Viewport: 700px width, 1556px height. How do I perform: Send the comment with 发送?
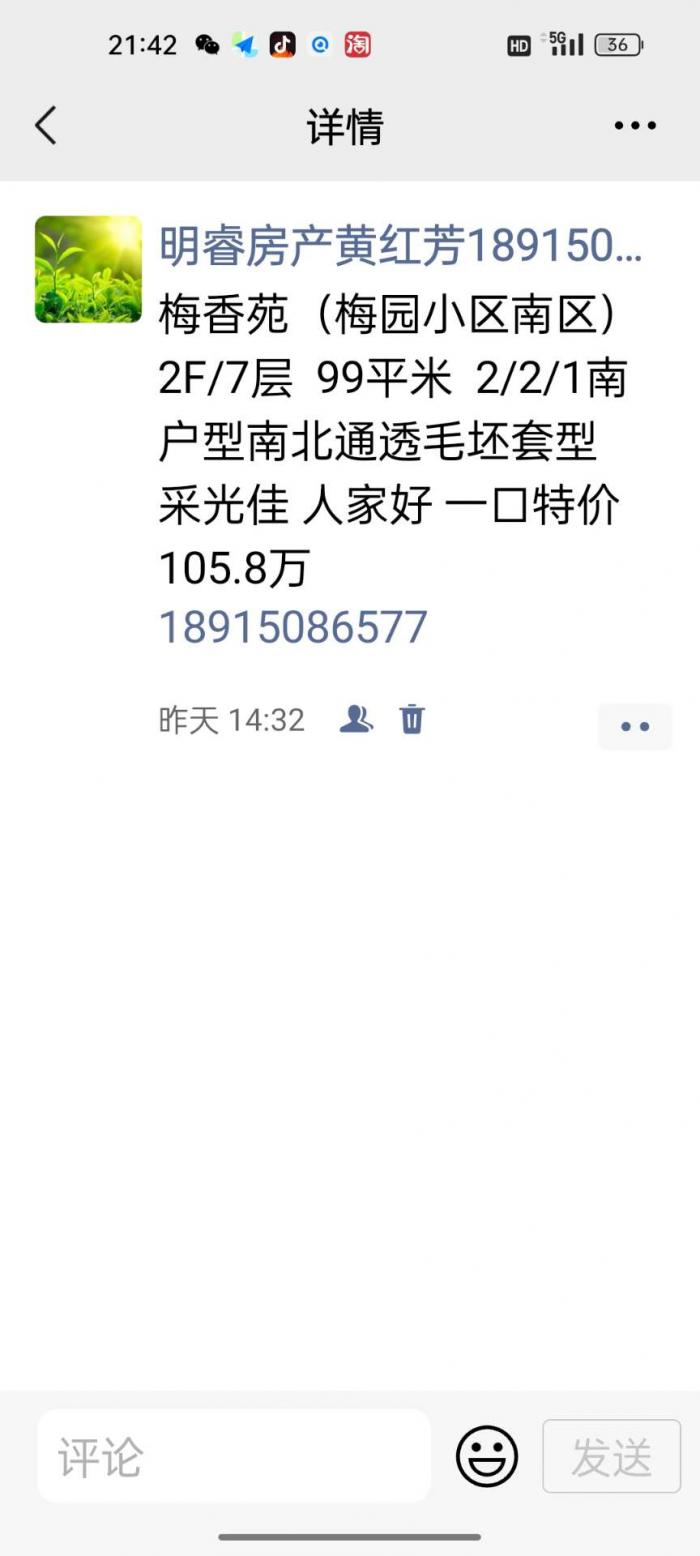611,1456
